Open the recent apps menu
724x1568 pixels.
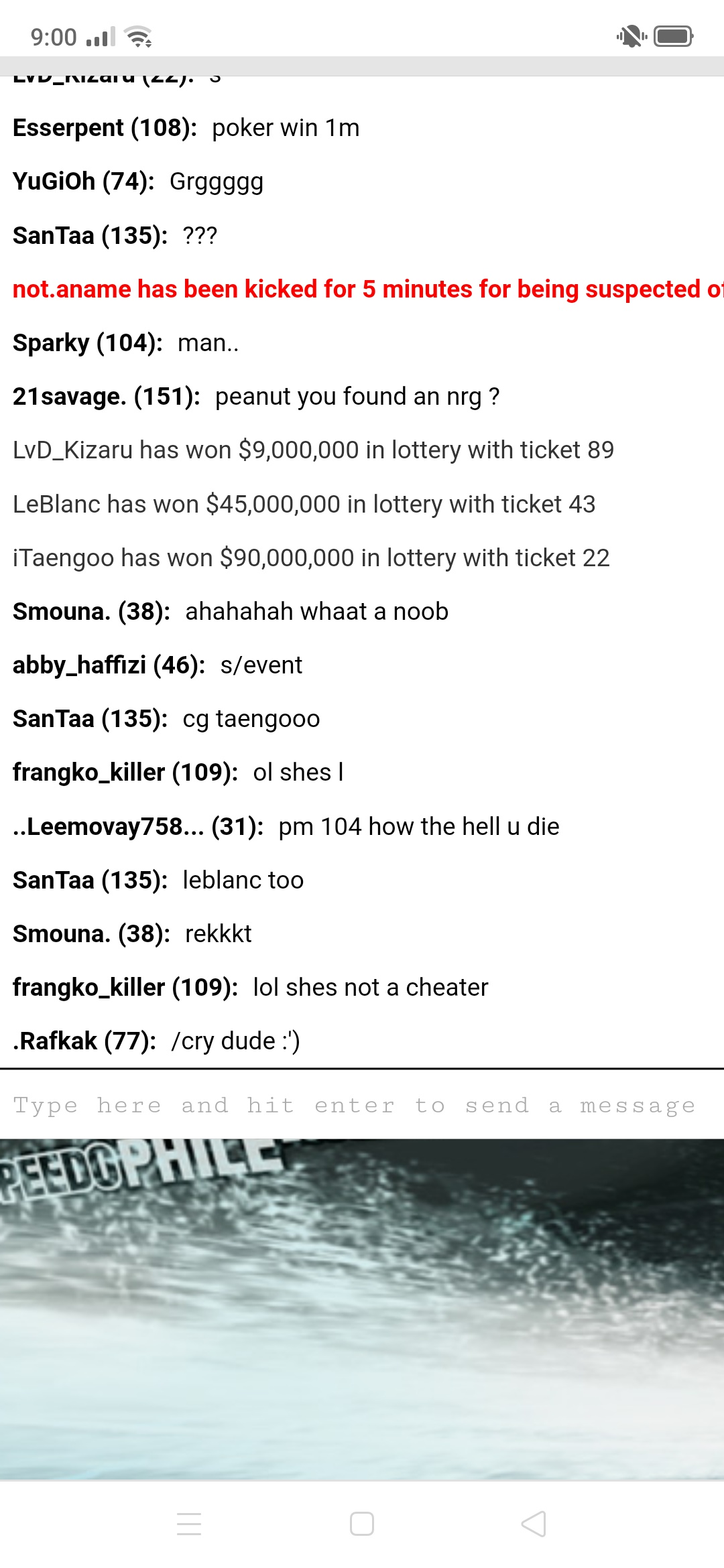(189, 1524)
